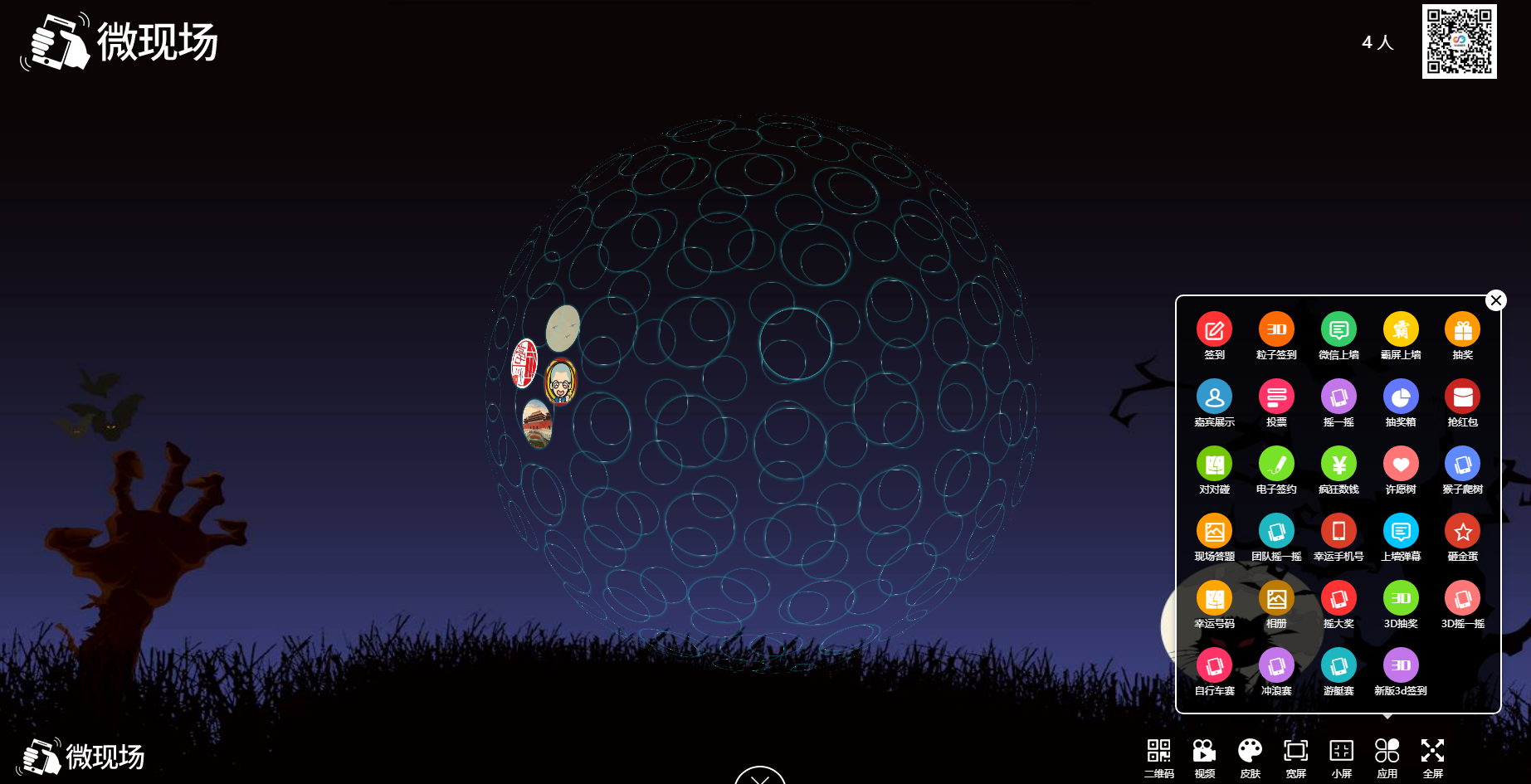Open 新版3d签到 app
This screenshot has height=784, width=1531.
click(x=1401, y=666)
